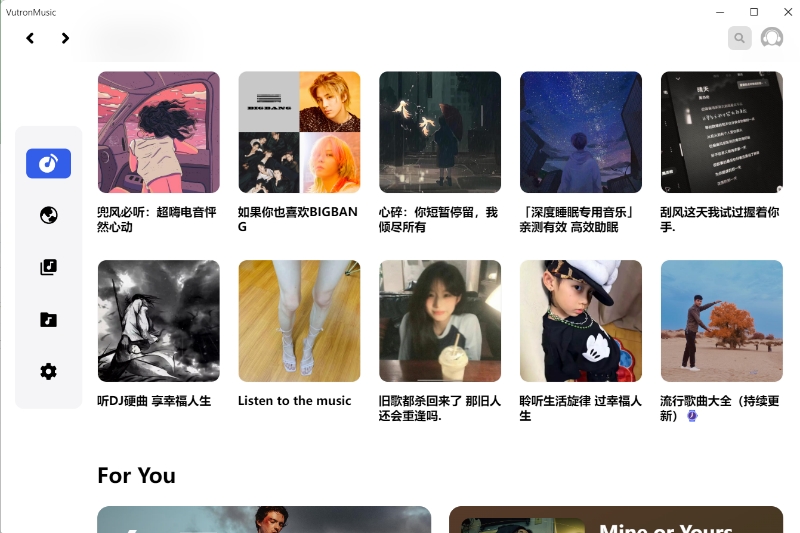Open the settings gear
This screenshot has height=533, width=800.
pyautogui.click(x=48, y=371)
